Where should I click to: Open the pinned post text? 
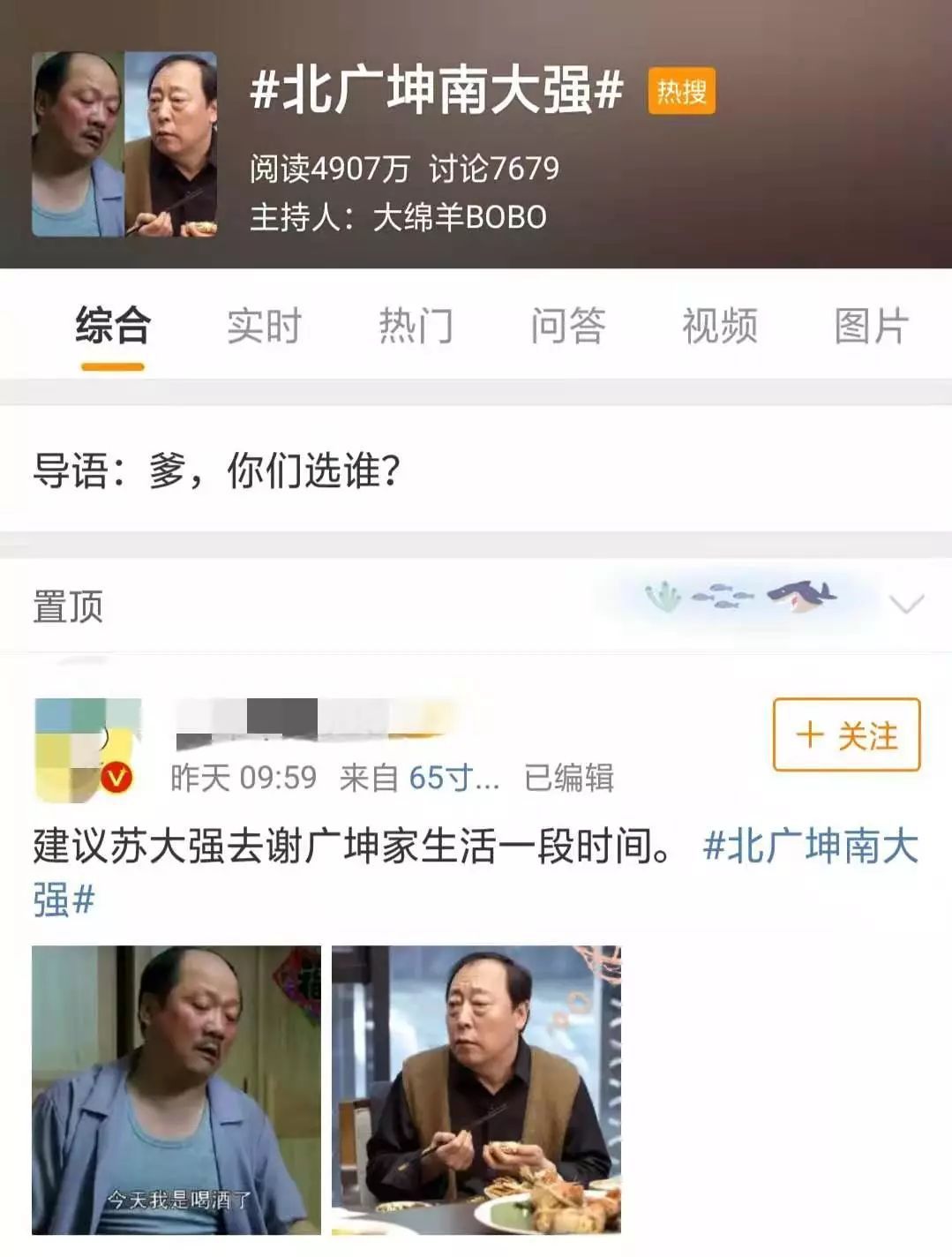pos(353,847)
